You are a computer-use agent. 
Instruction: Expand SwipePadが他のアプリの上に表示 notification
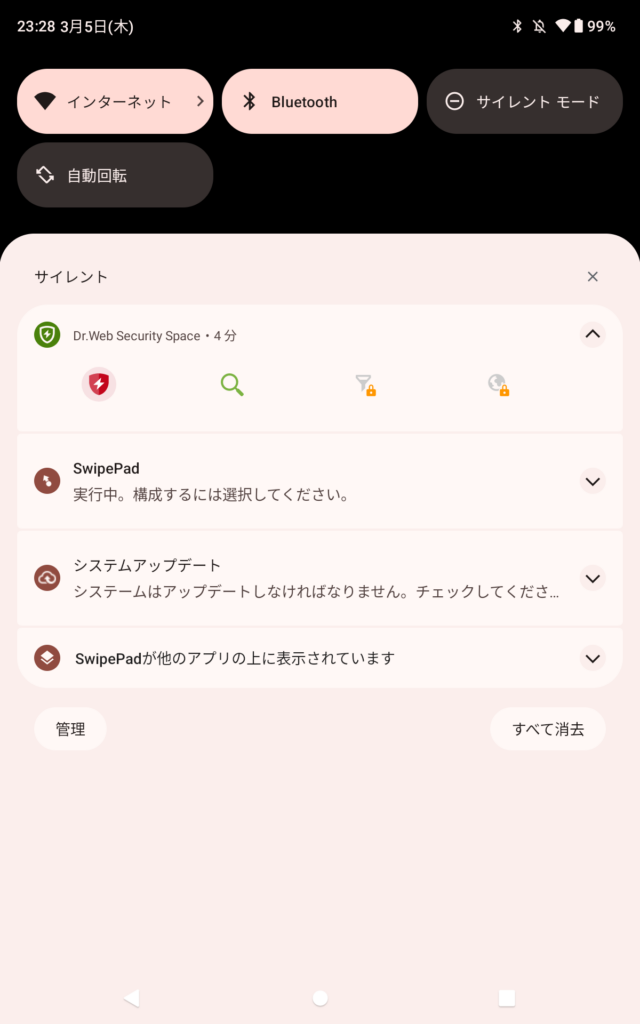tap(592, 658)
